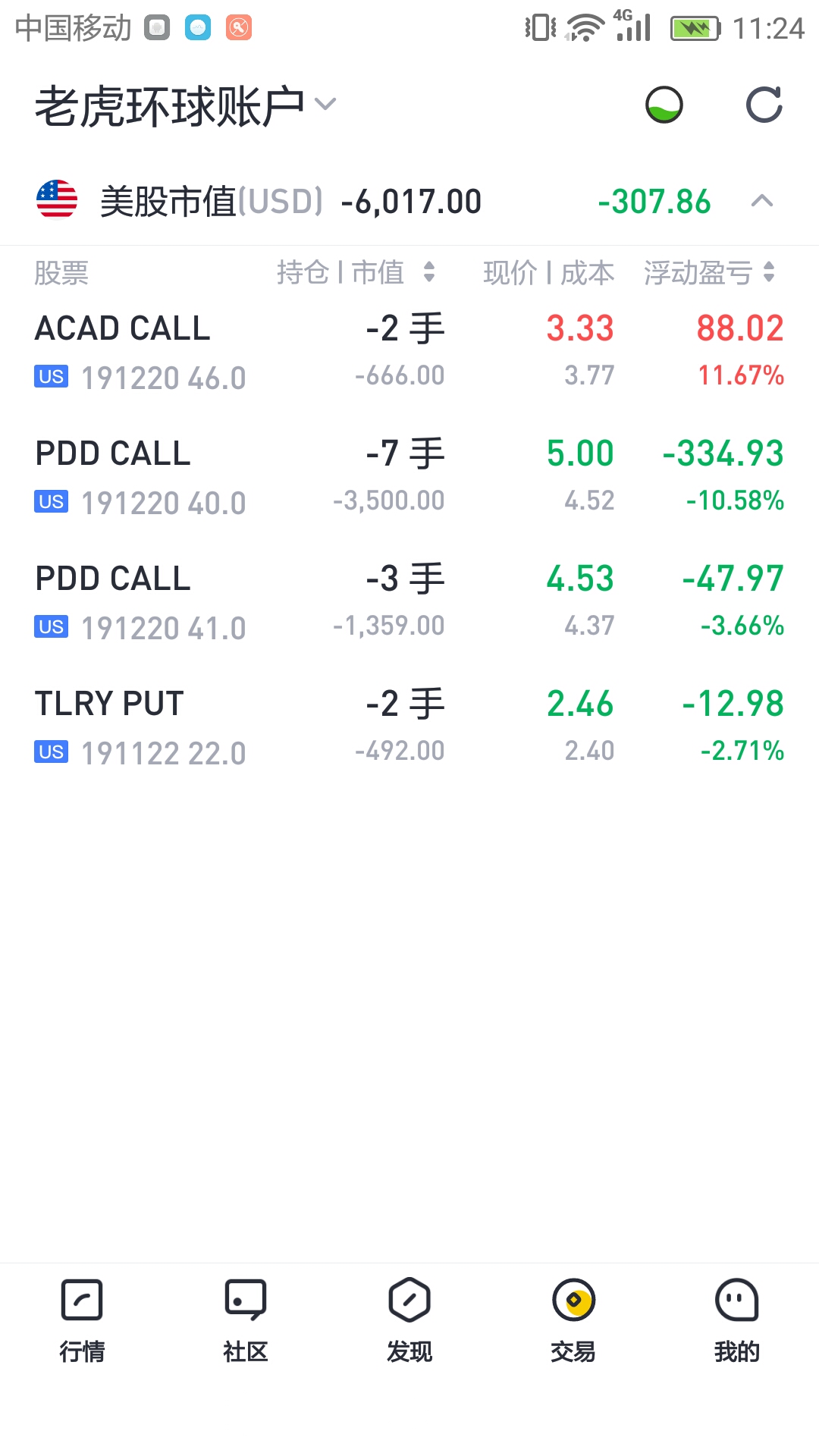Switch to the 发现 tab
Viewport: 819px width, 1456px height.
tap(409, 1319)
